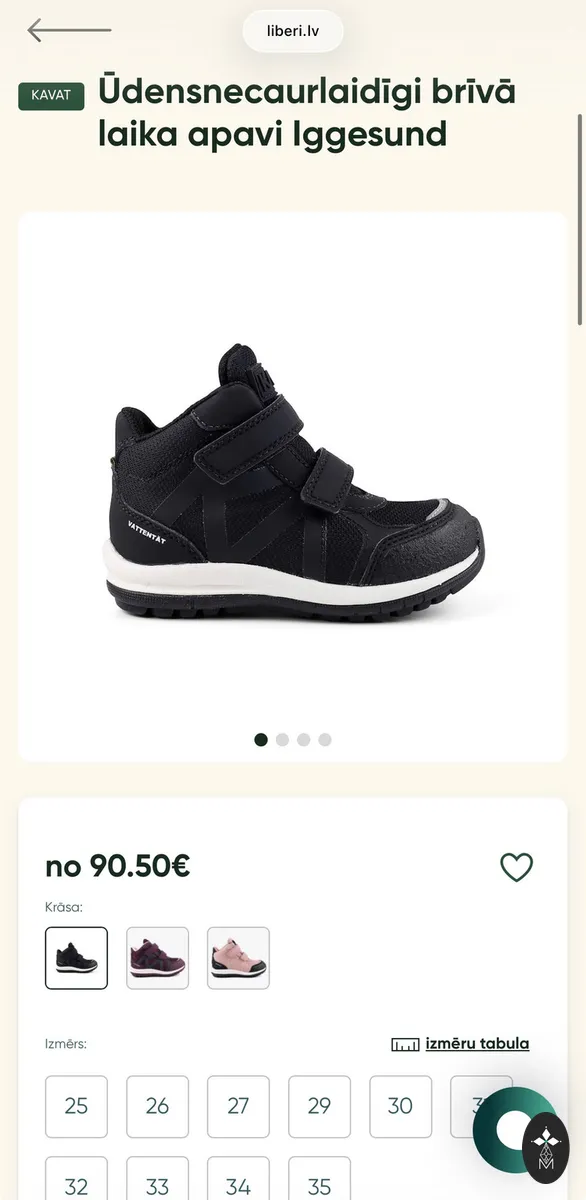This screenshot has height=1200, width=586.
Task: Select the black color swatch
Action: pos(76,958)
